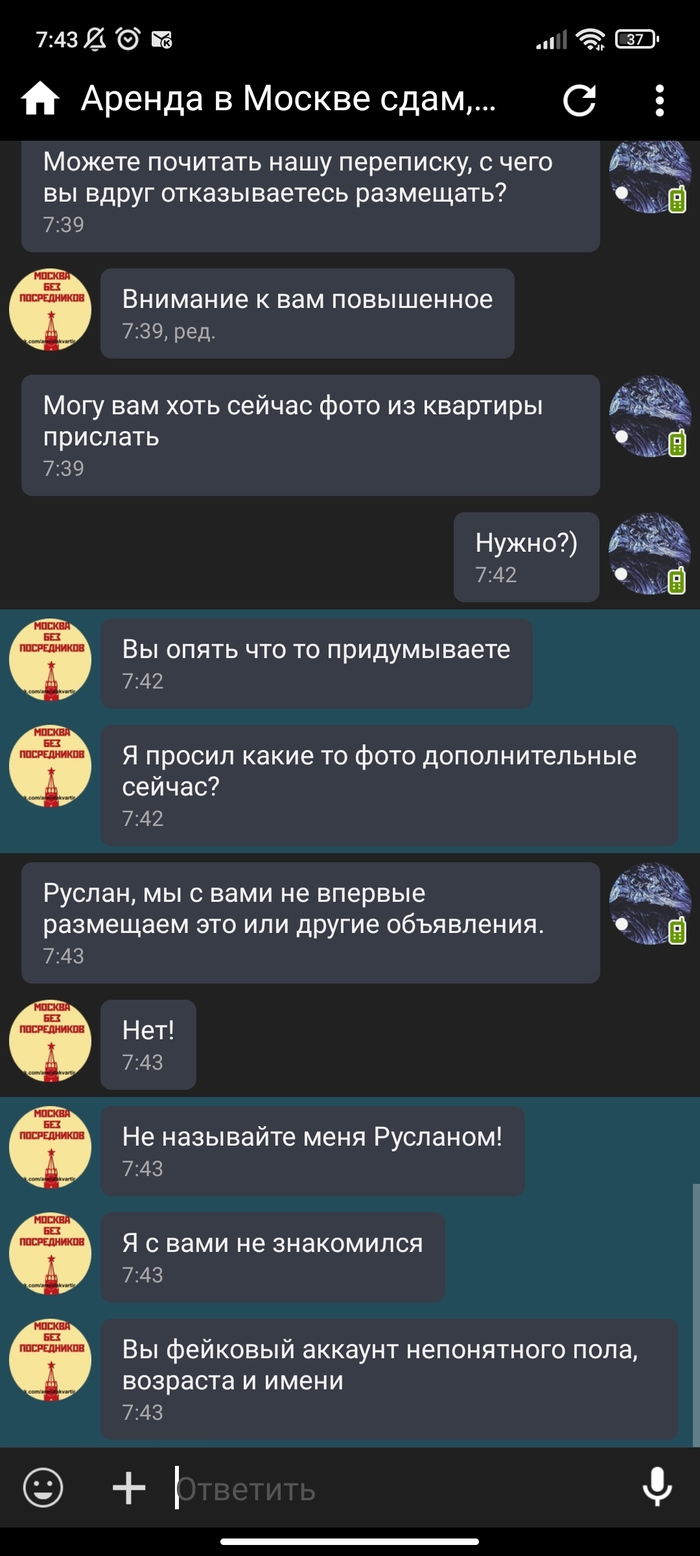This screenshot has height=1556, width=700.
Task: Open the emoji picker
Action: (43, 1488)
